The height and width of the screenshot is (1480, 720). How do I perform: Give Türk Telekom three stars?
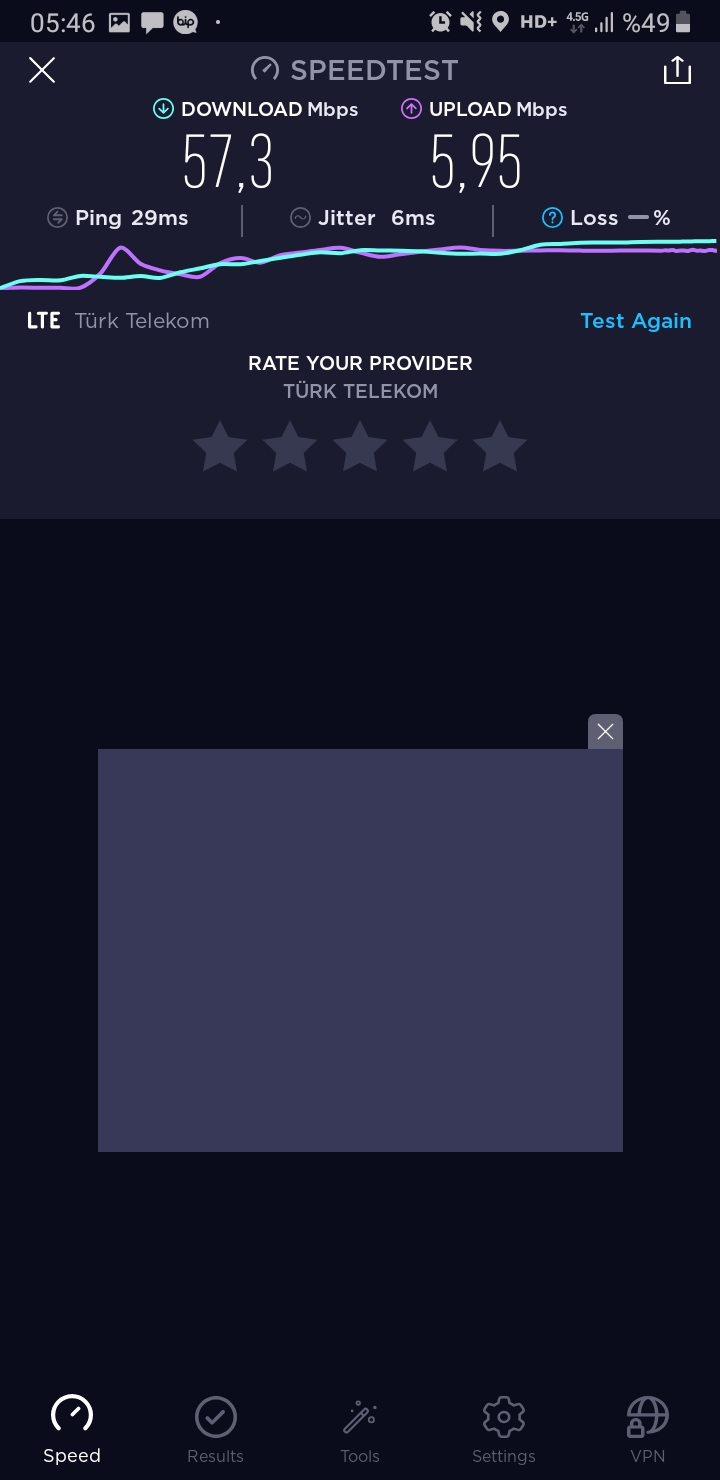tap(360, 446)
